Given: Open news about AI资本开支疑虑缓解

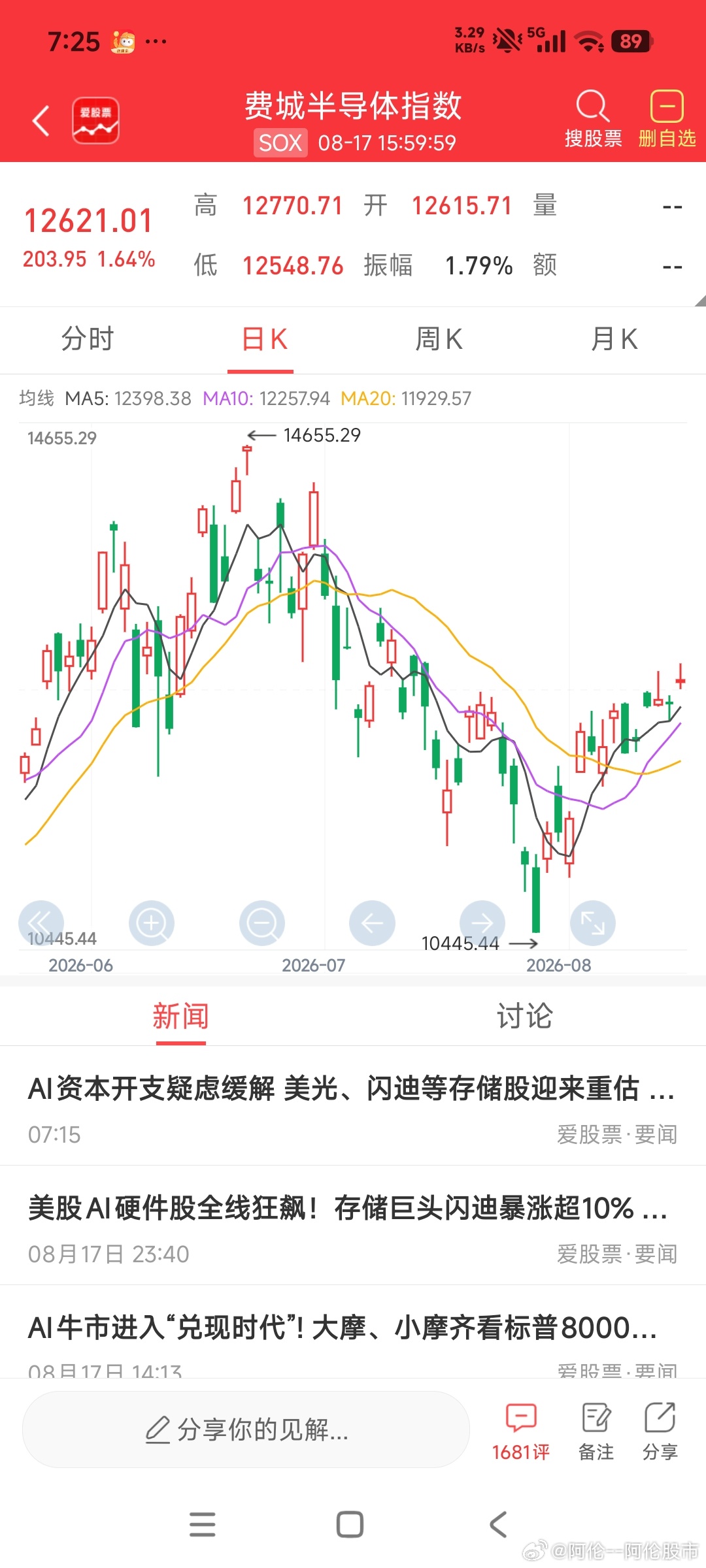Looking at the screenshot, I should [x=353, y=1107].
